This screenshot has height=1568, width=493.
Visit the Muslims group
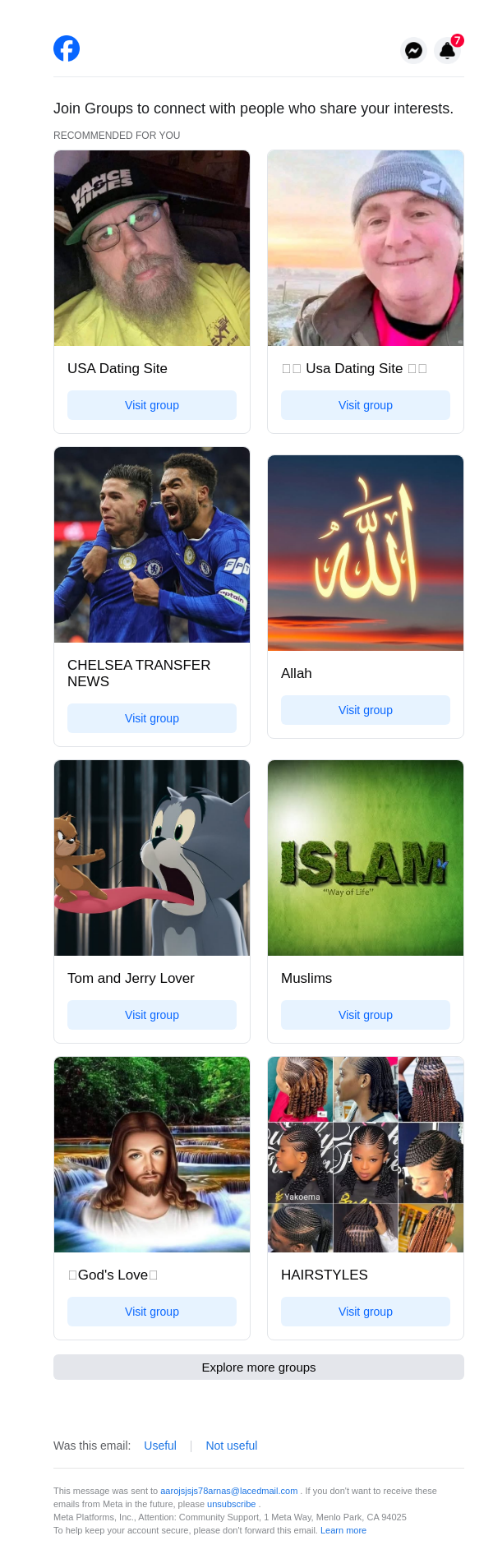tap(366, 1015)
